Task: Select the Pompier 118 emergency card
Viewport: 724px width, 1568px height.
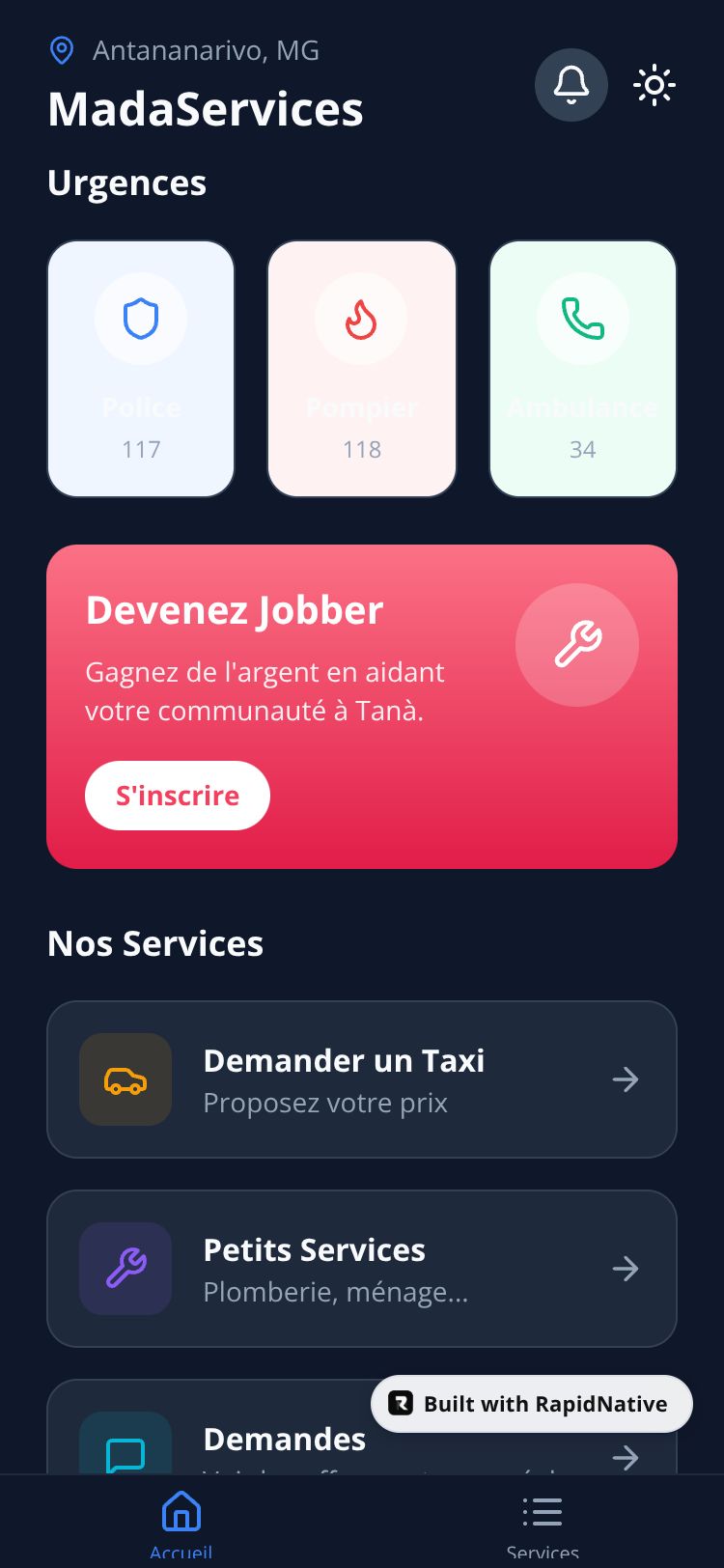Action: (x=362, y=369)
